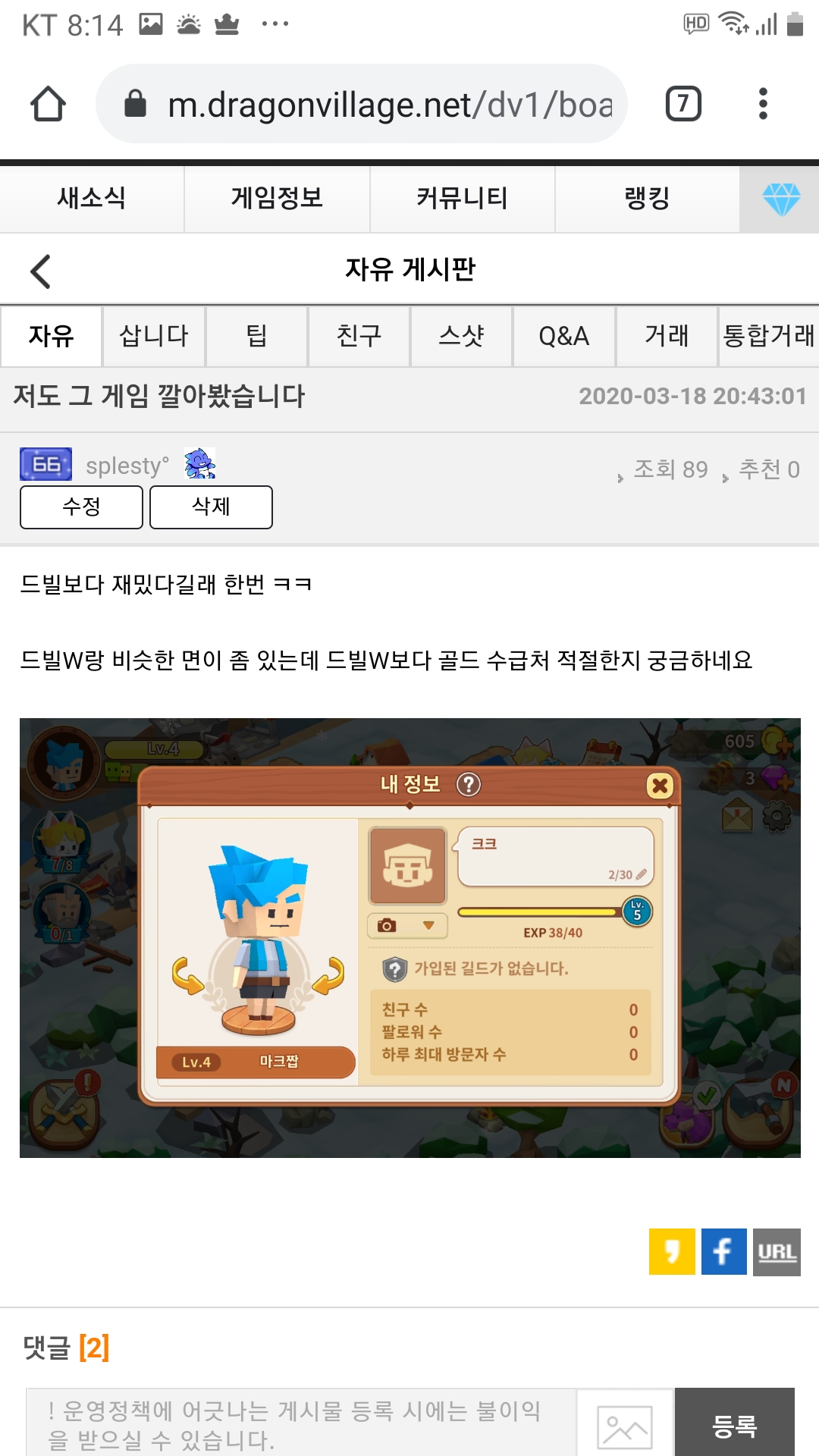Tap the comment input field
The height and width of the screenshot is (1456, 819).
point(302,1423)
